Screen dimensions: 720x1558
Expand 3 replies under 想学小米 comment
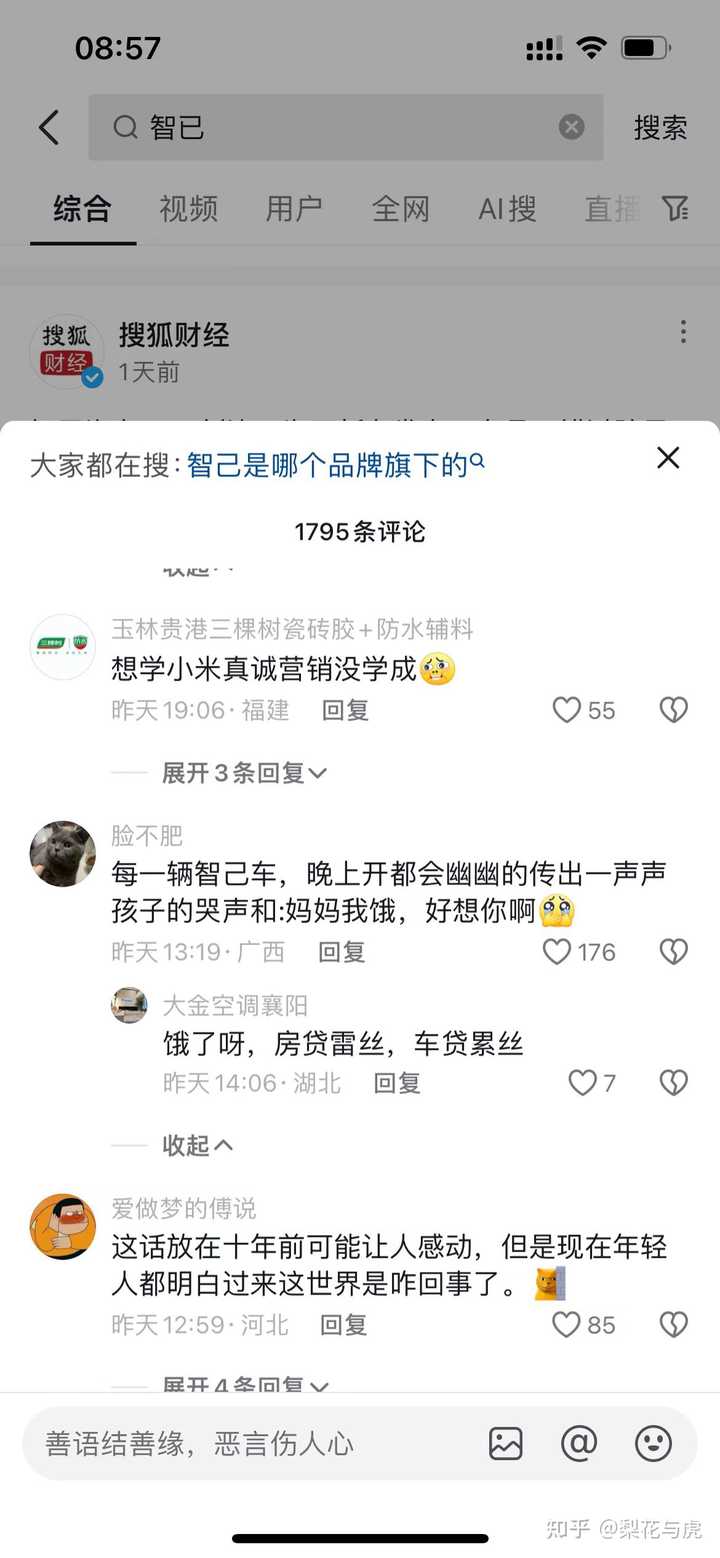click(244, 773)
